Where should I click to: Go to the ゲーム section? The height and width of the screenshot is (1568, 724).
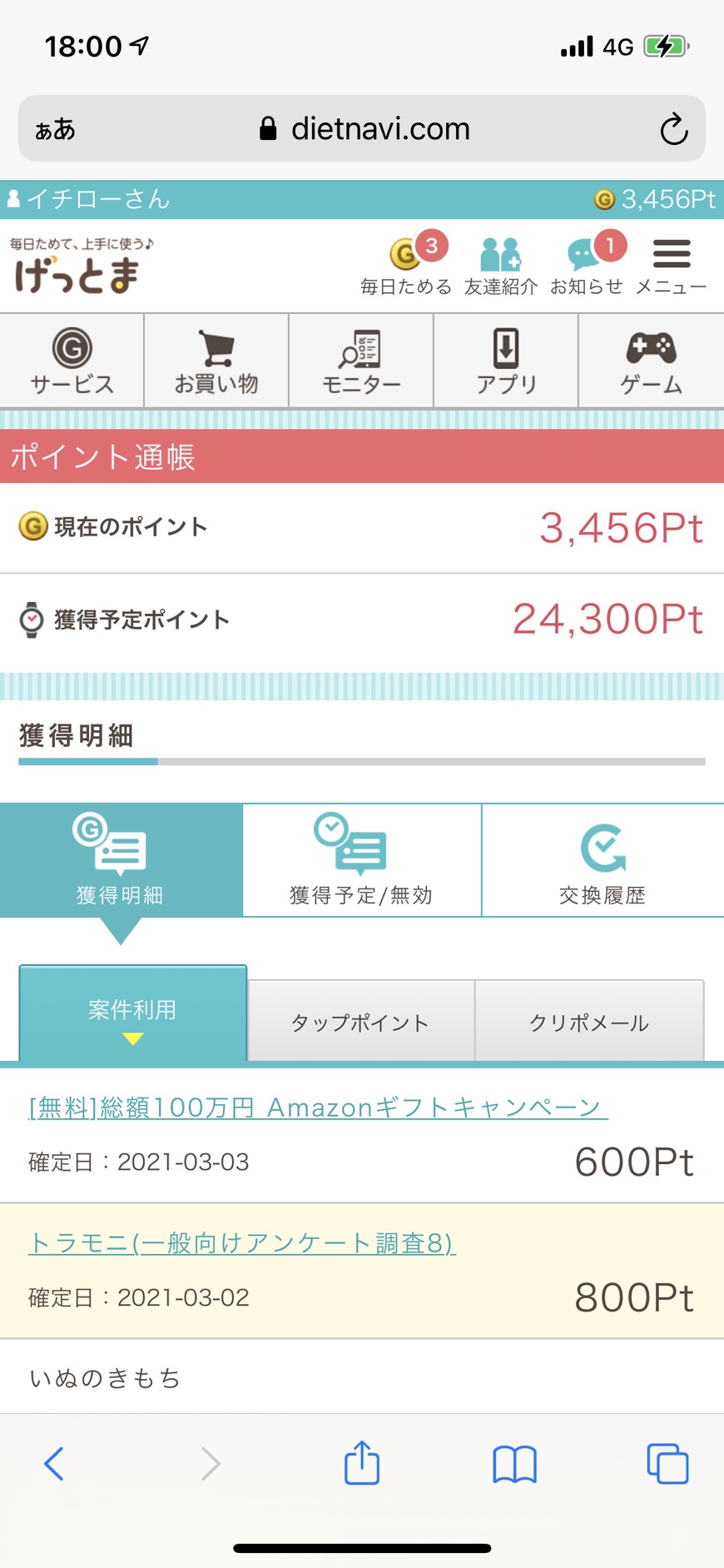point(651,361)
